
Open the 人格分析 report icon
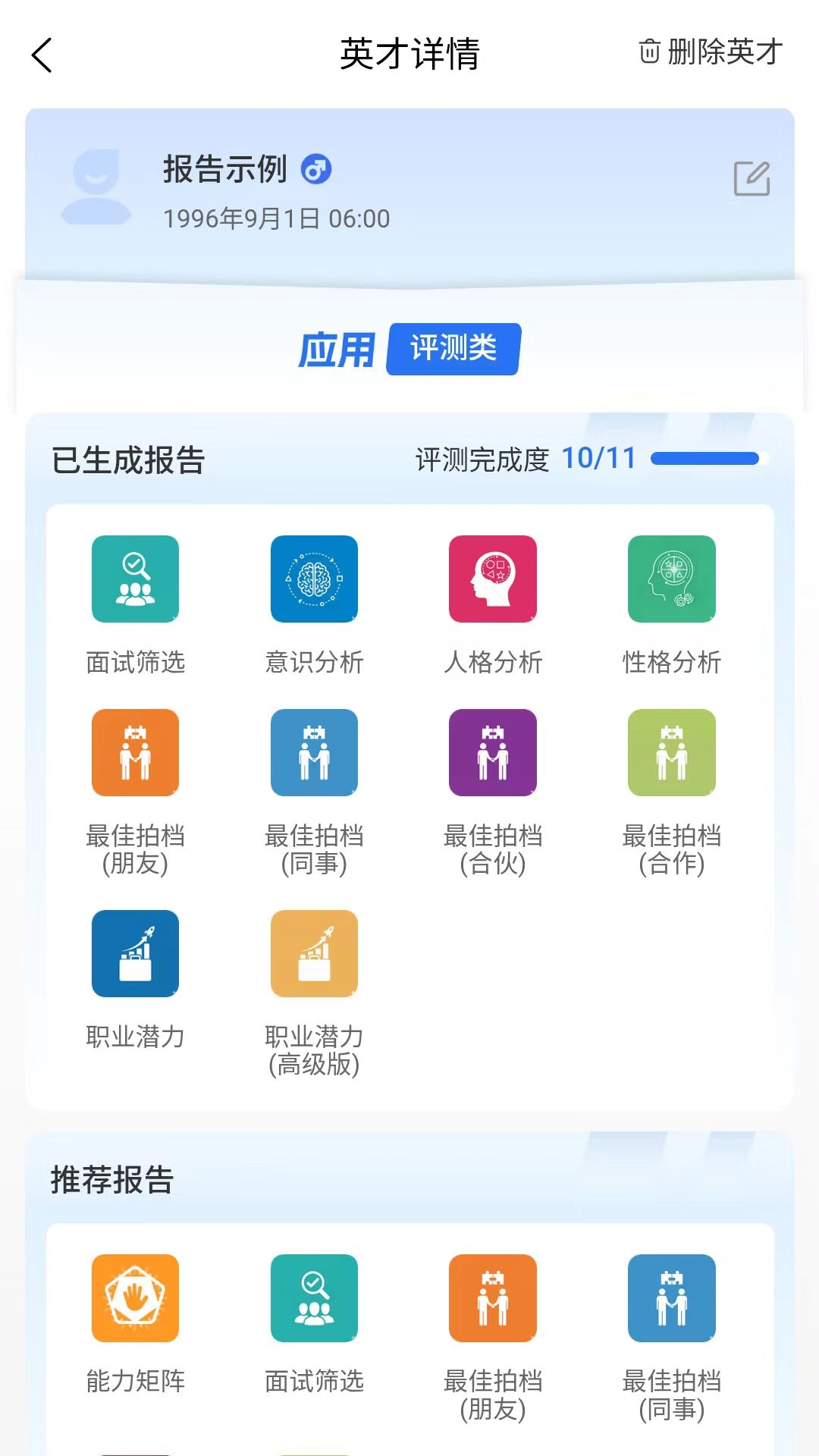(x=493, y=579)
